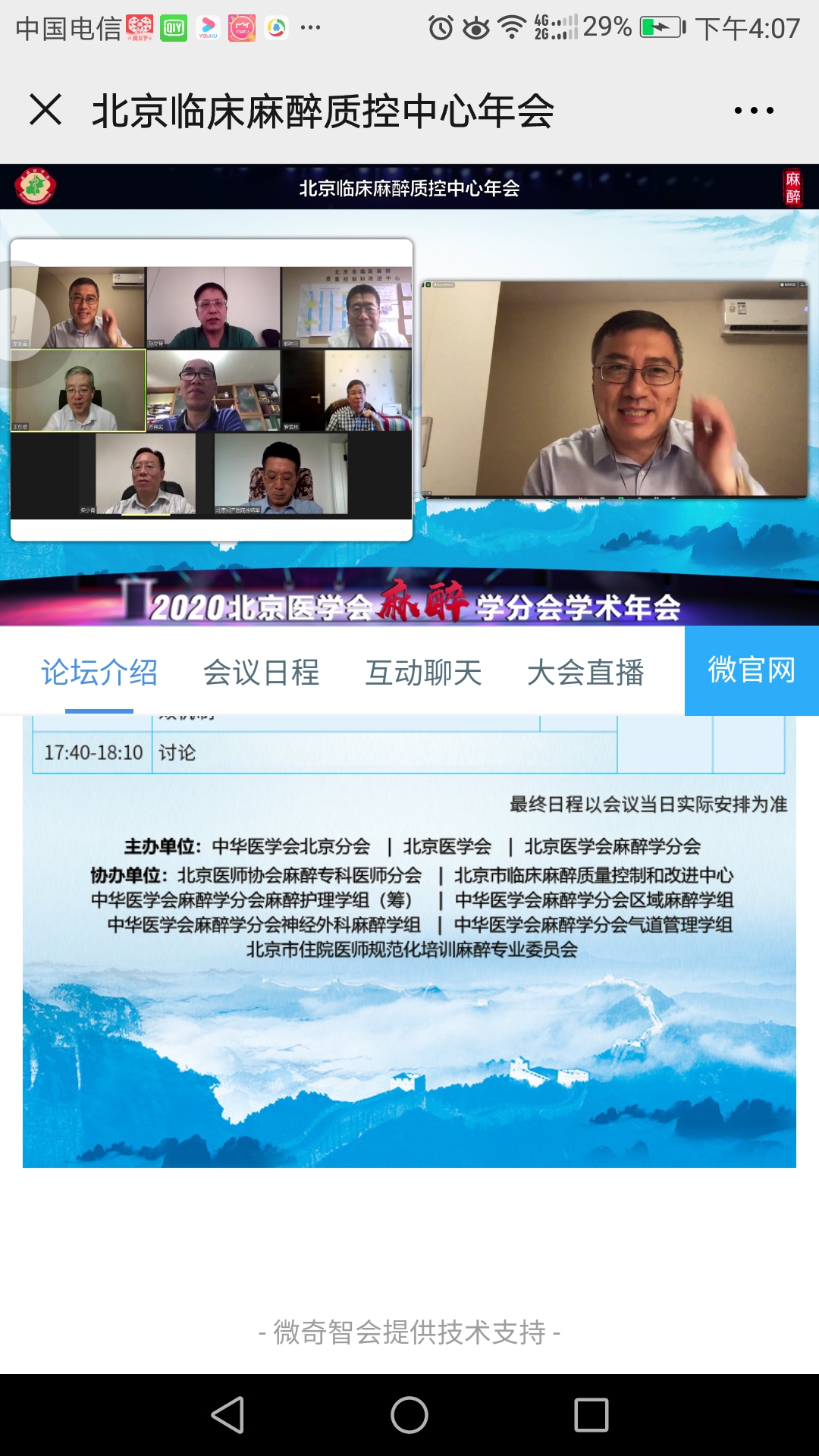Return to home via system home button
The height and width of the screenshot is (1456, 819).
coord(409,1415)
